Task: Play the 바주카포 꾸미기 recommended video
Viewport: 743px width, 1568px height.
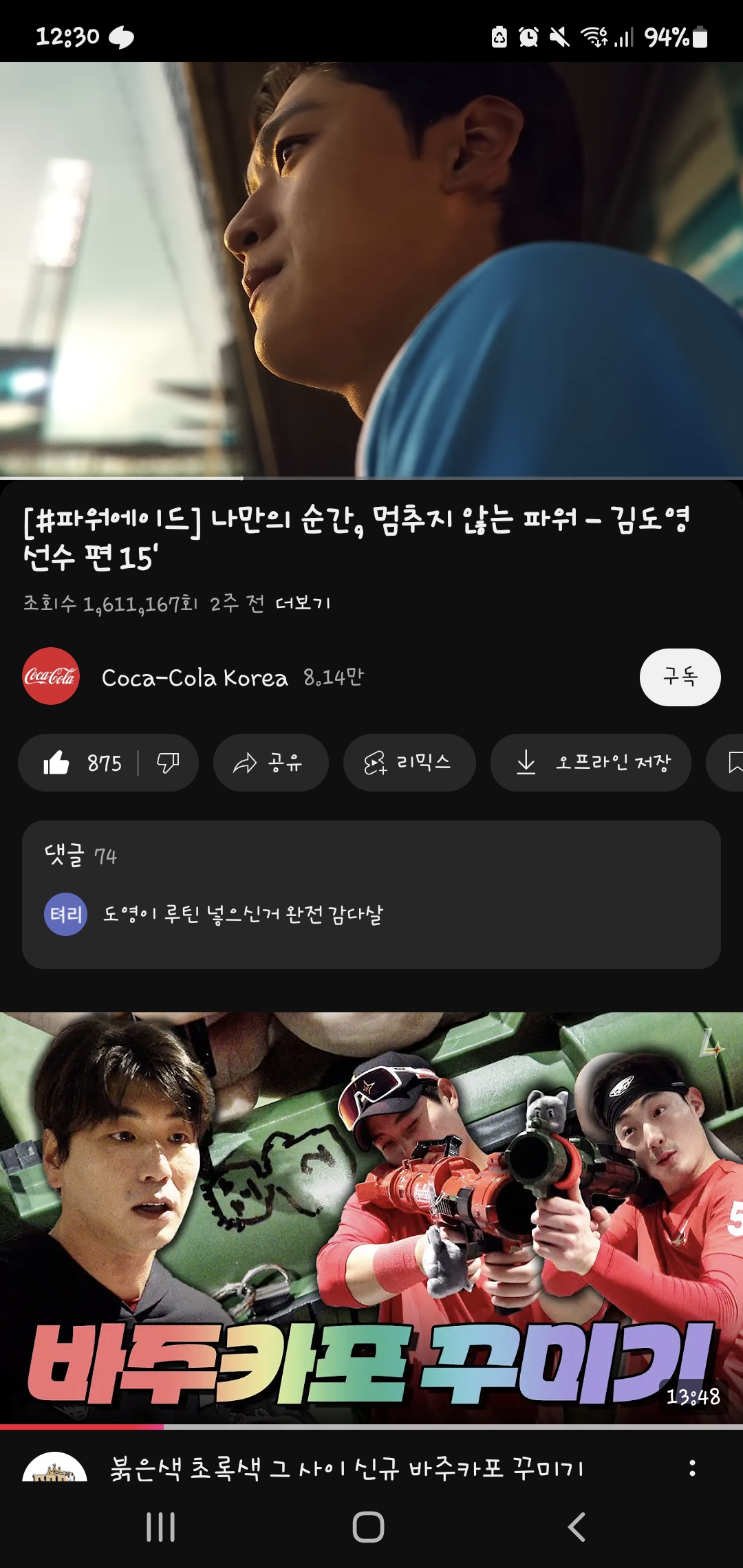Action: click(371, 1217)
